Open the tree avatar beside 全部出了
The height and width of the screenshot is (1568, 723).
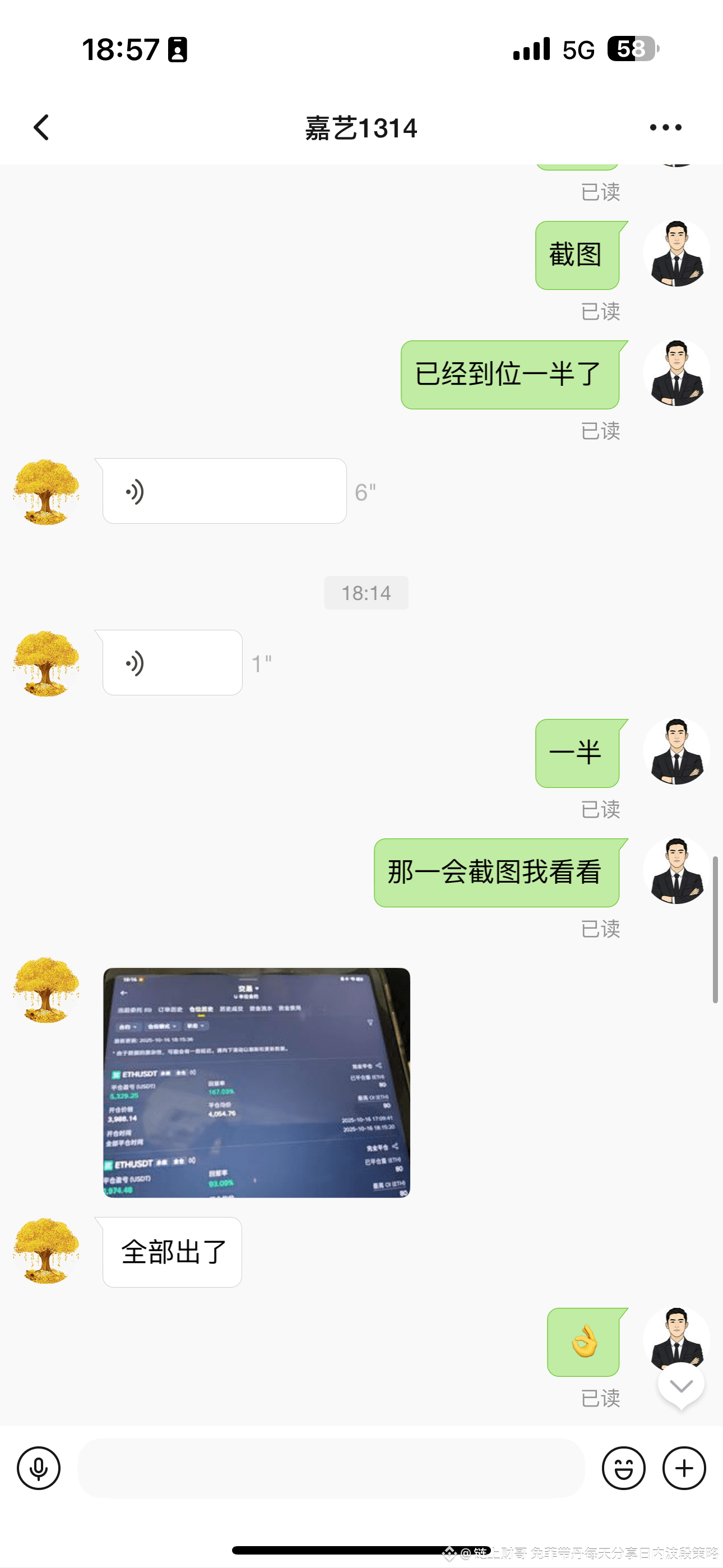47,1251
